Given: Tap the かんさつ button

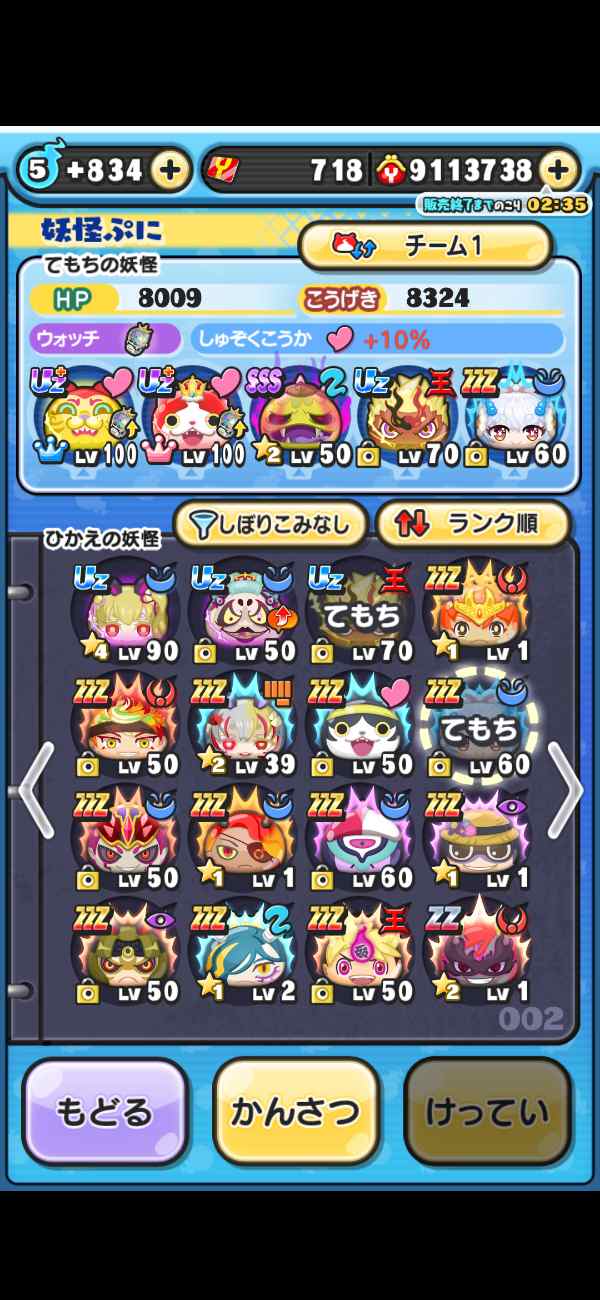Looking at the screenshot, I should pyautogui.click(x=296, y=1112).
